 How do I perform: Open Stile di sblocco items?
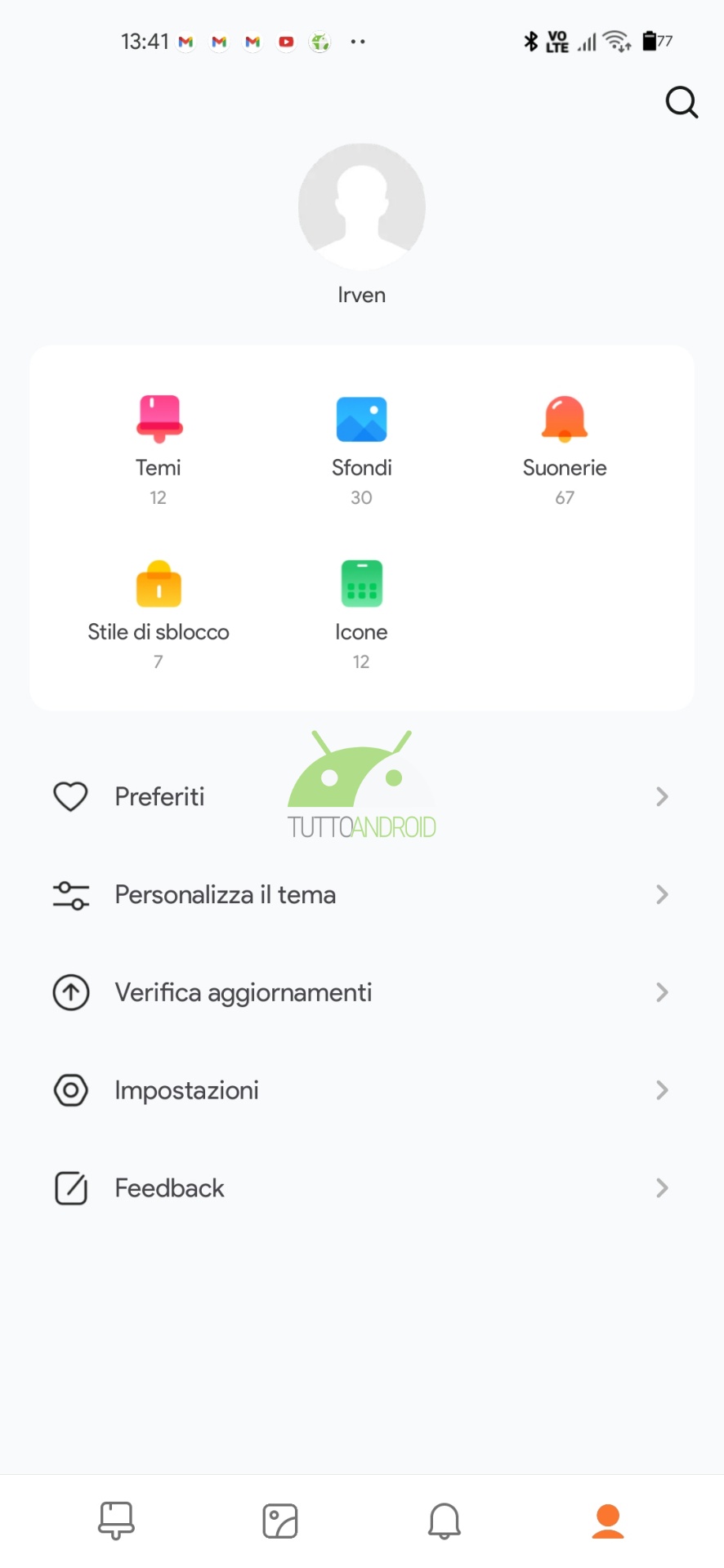coord(159,614)
